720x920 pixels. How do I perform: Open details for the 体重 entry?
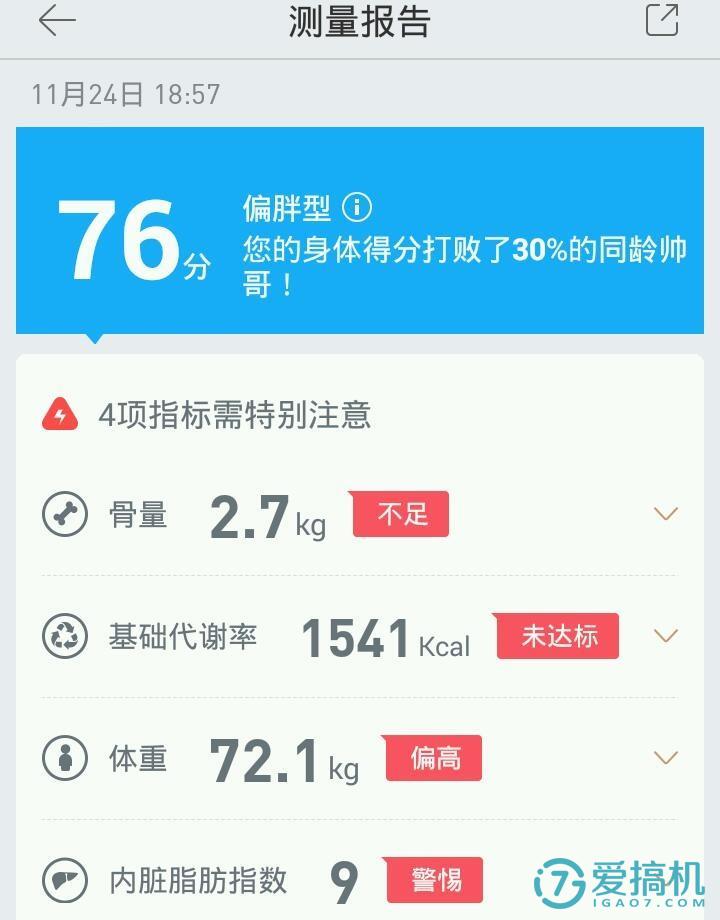[665, 759]
